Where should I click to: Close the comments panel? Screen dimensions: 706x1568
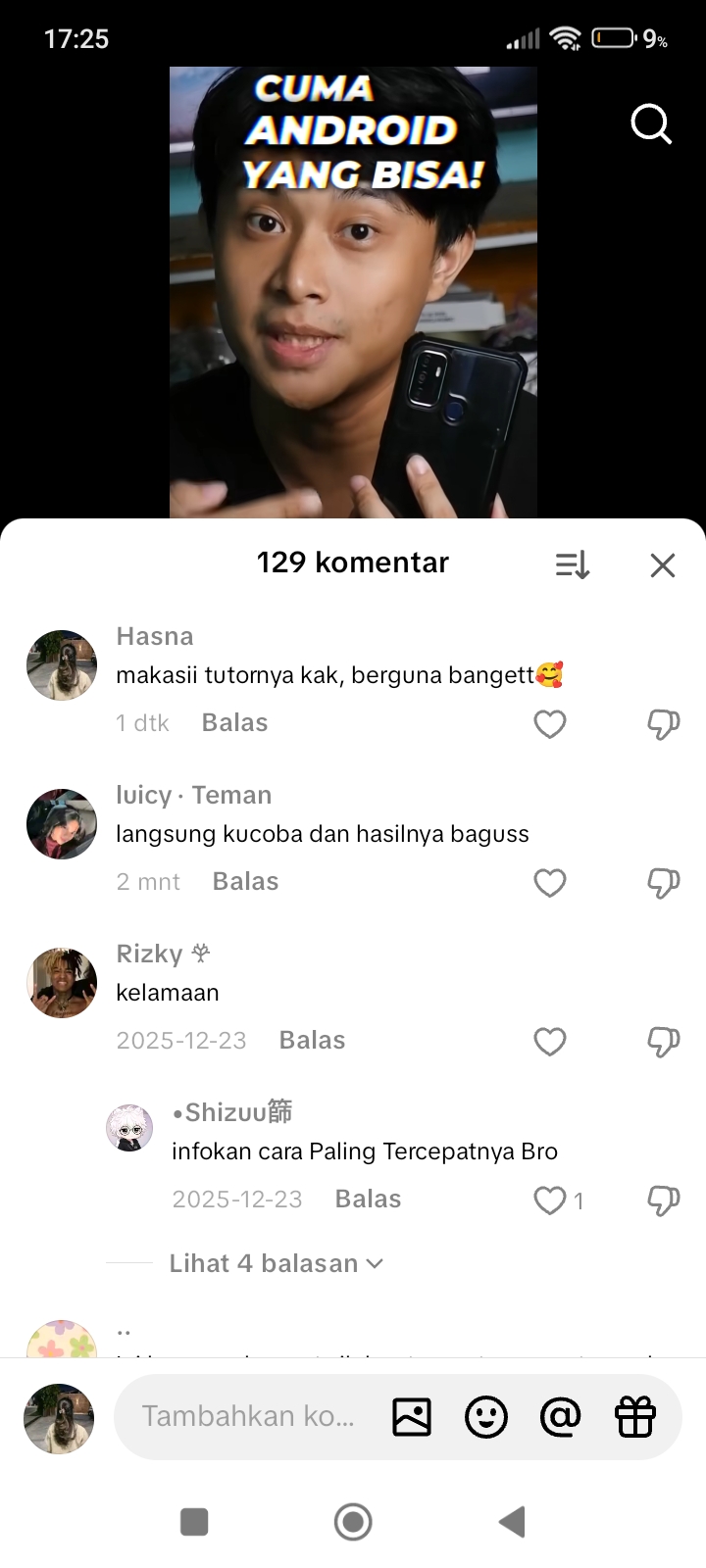tap(663, 564)
